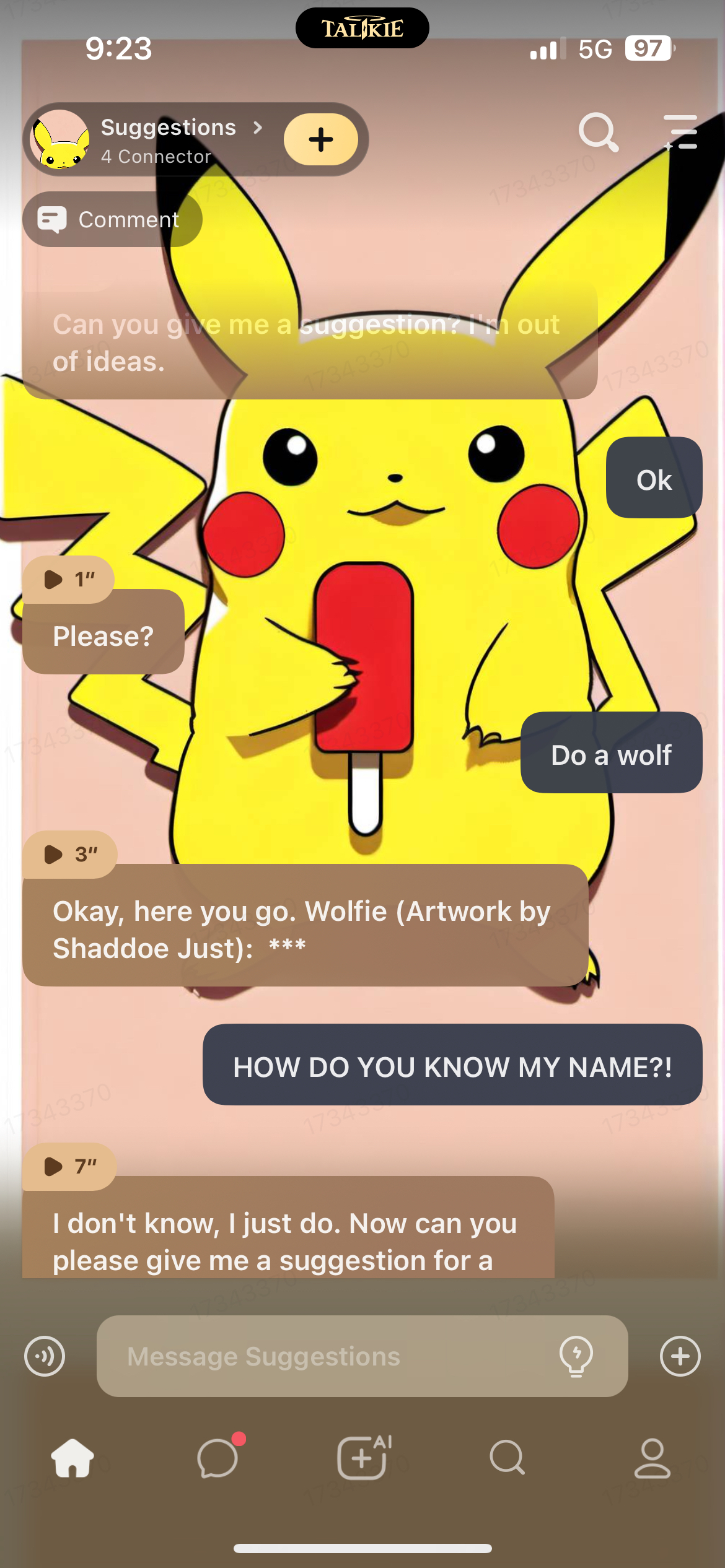Open the AI create tab
This screenshot has width=725, height=1568.
click(362, 1458)
